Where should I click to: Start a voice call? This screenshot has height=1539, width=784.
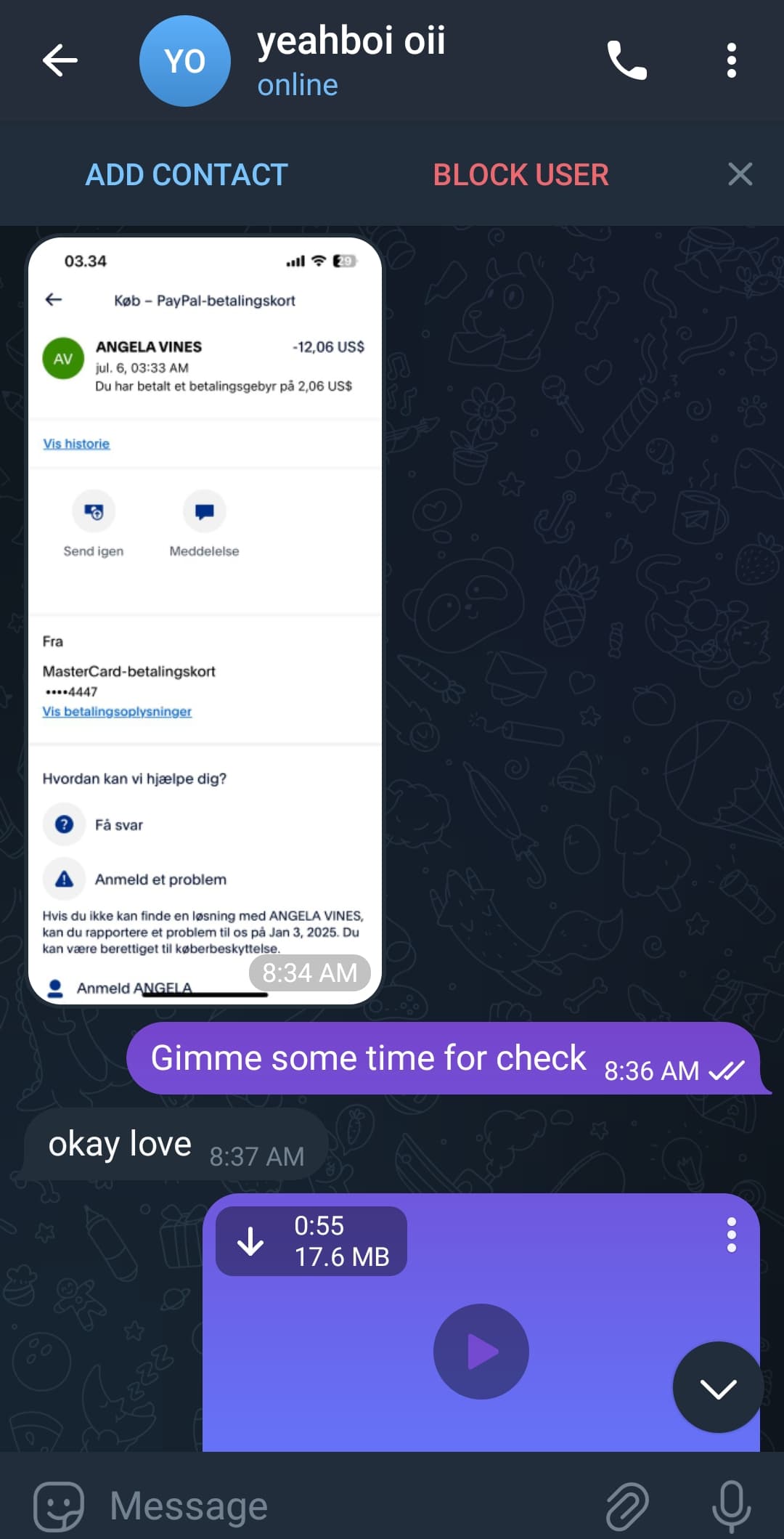[626, 60]
